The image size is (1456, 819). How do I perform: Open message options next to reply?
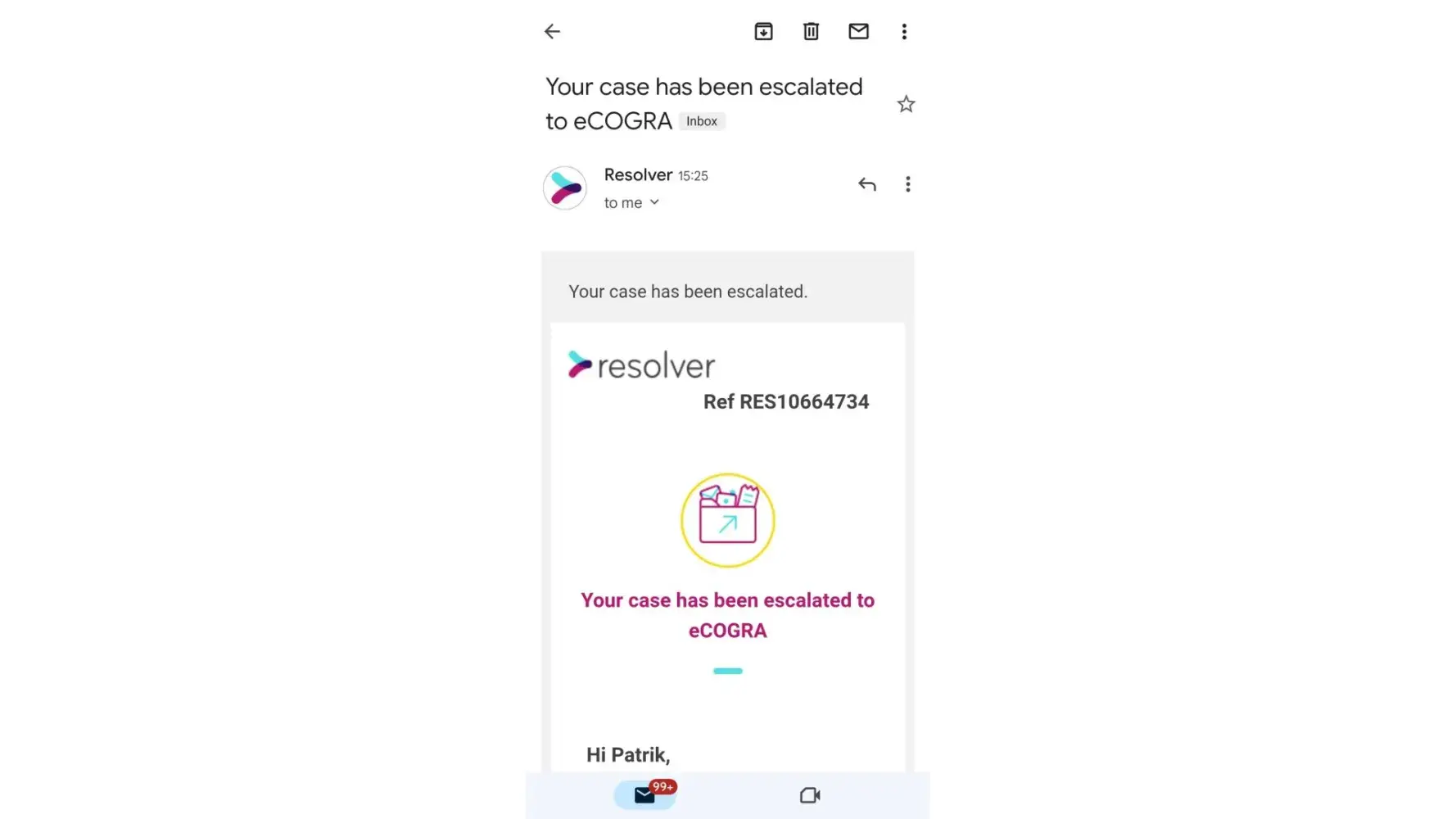[907, 184]
